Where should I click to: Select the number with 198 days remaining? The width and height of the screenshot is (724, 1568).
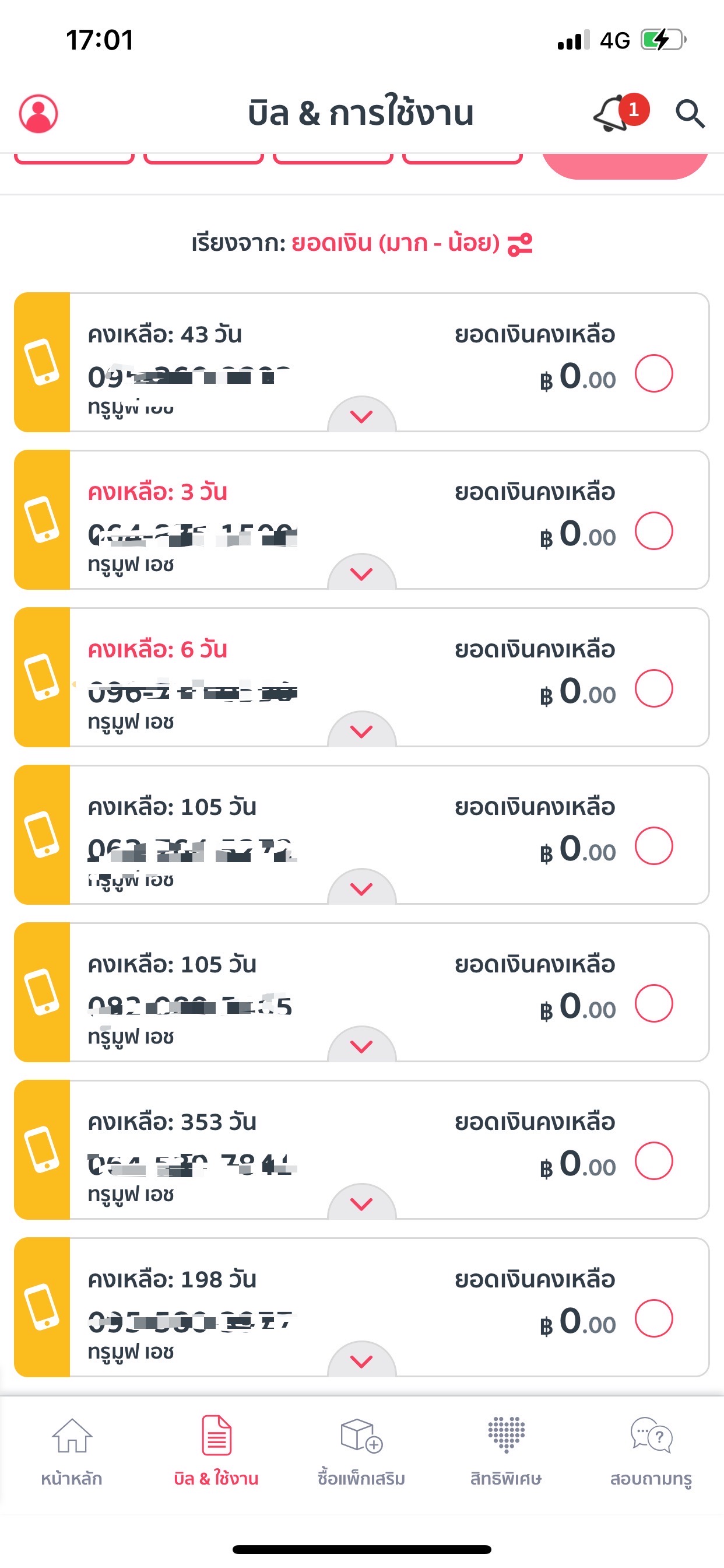click(x=653, y=1318)
